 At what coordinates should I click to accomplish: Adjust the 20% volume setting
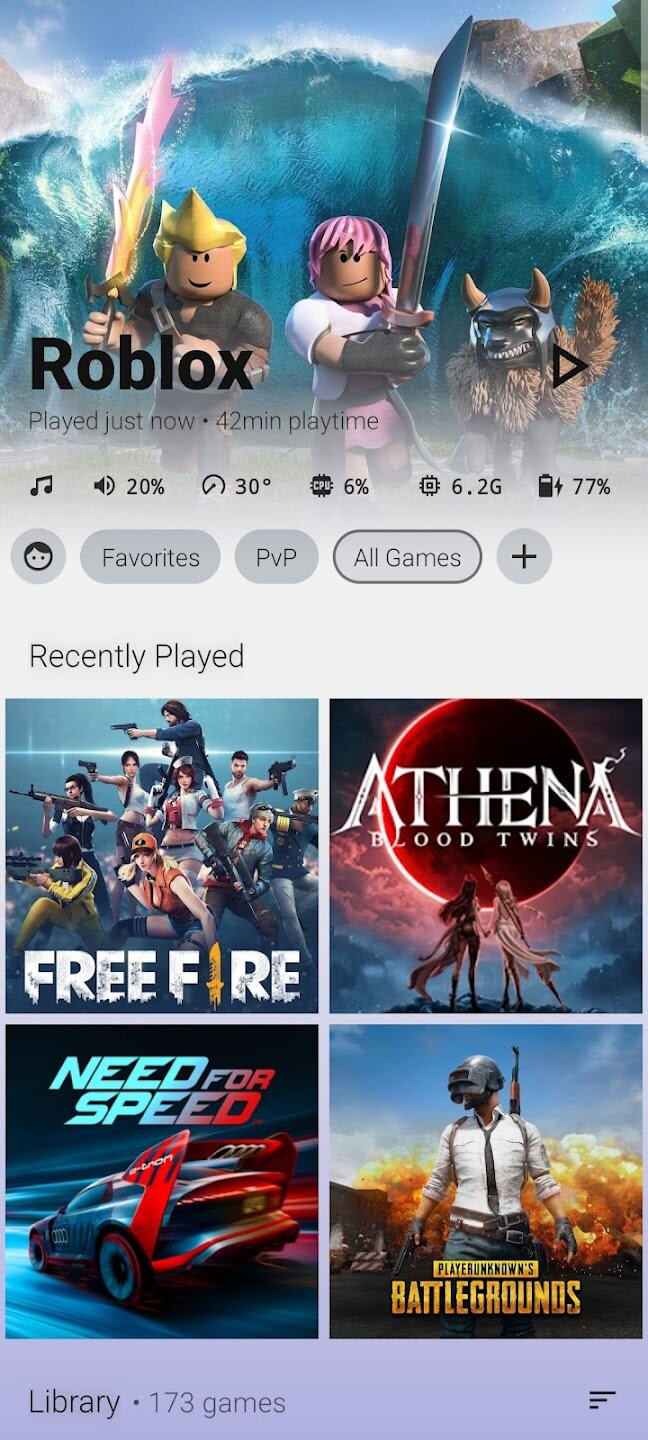129,486
